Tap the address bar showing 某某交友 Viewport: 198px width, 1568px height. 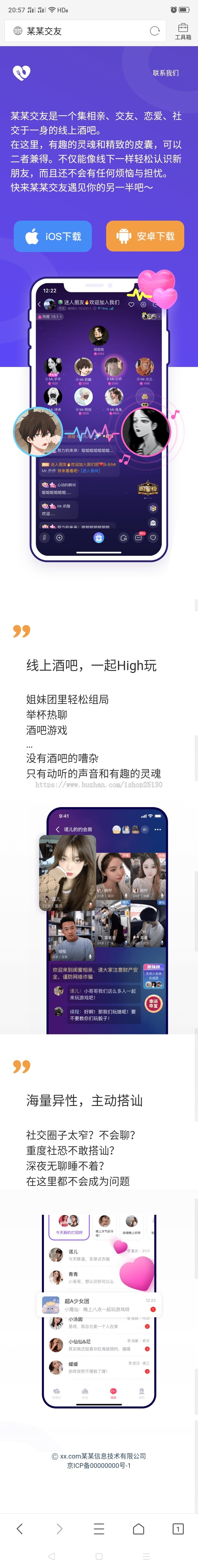[79, 31]
